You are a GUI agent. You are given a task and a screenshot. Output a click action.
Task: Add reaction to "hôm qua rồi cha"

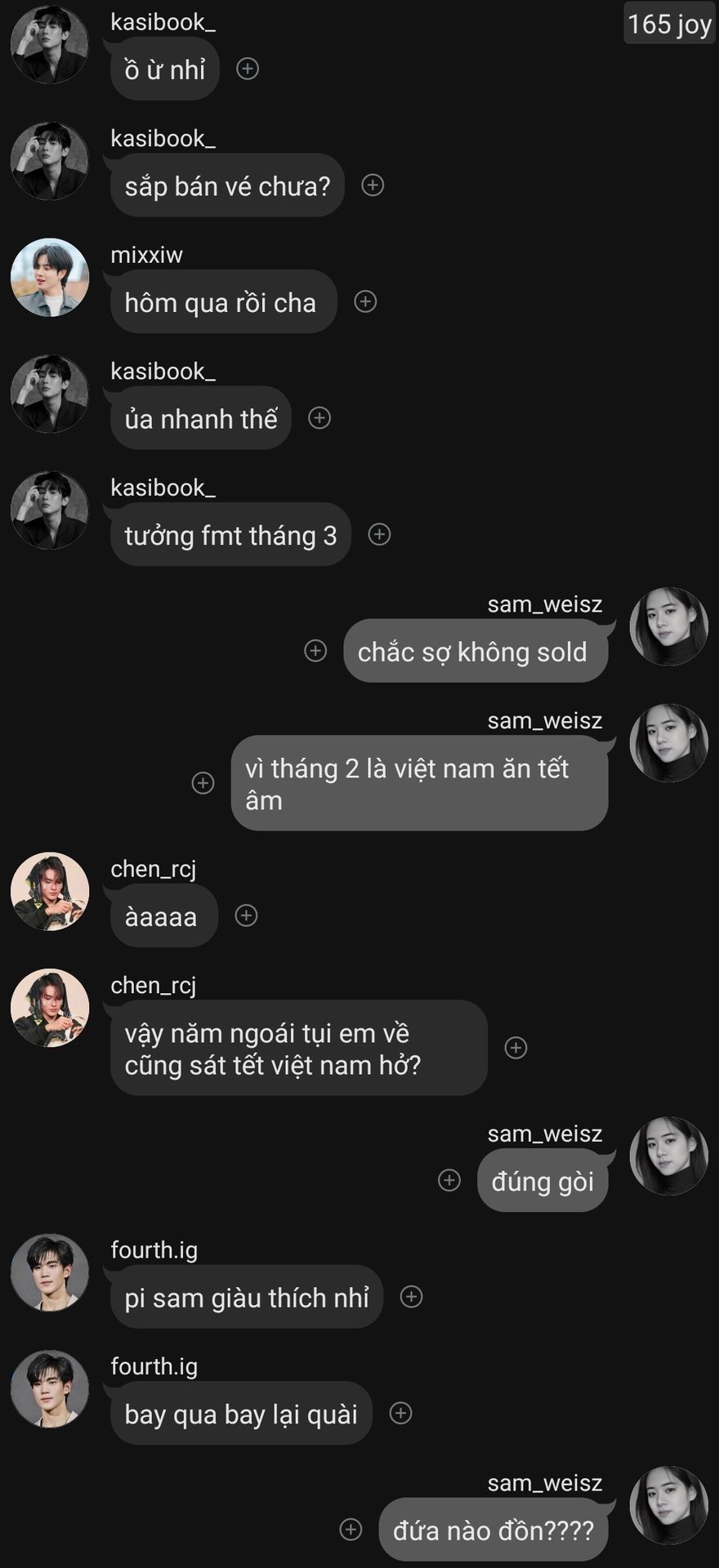[x=365, y=301]
